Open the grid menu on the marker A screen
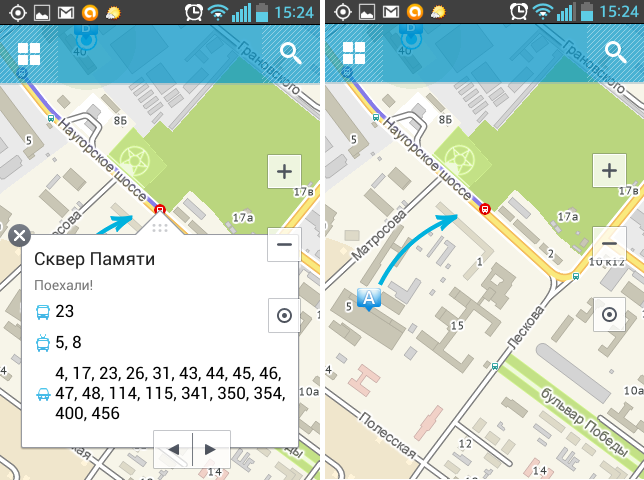 click(x=353, y=55)
